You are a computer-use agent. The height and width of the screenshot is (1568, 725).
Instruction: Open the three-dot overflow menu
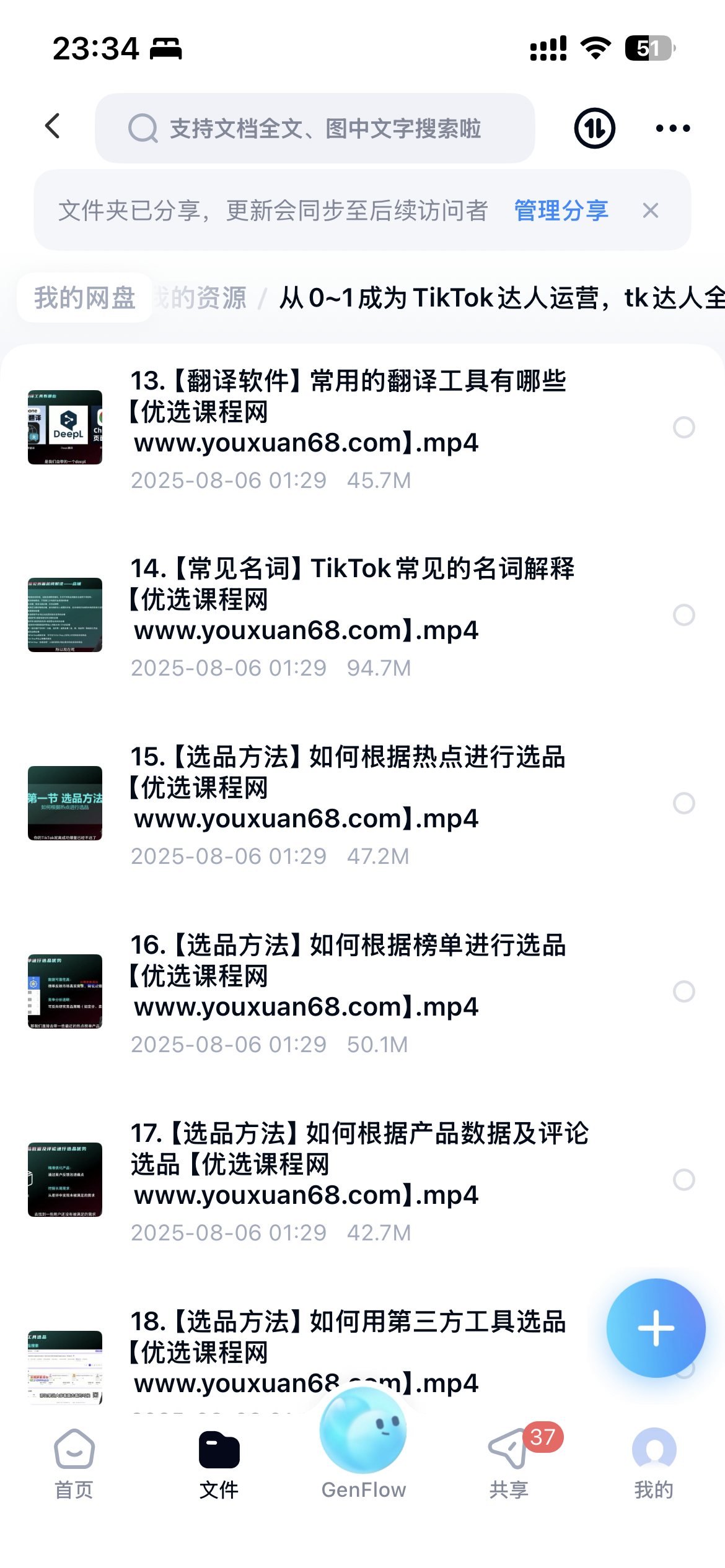(x=672, y=128)
